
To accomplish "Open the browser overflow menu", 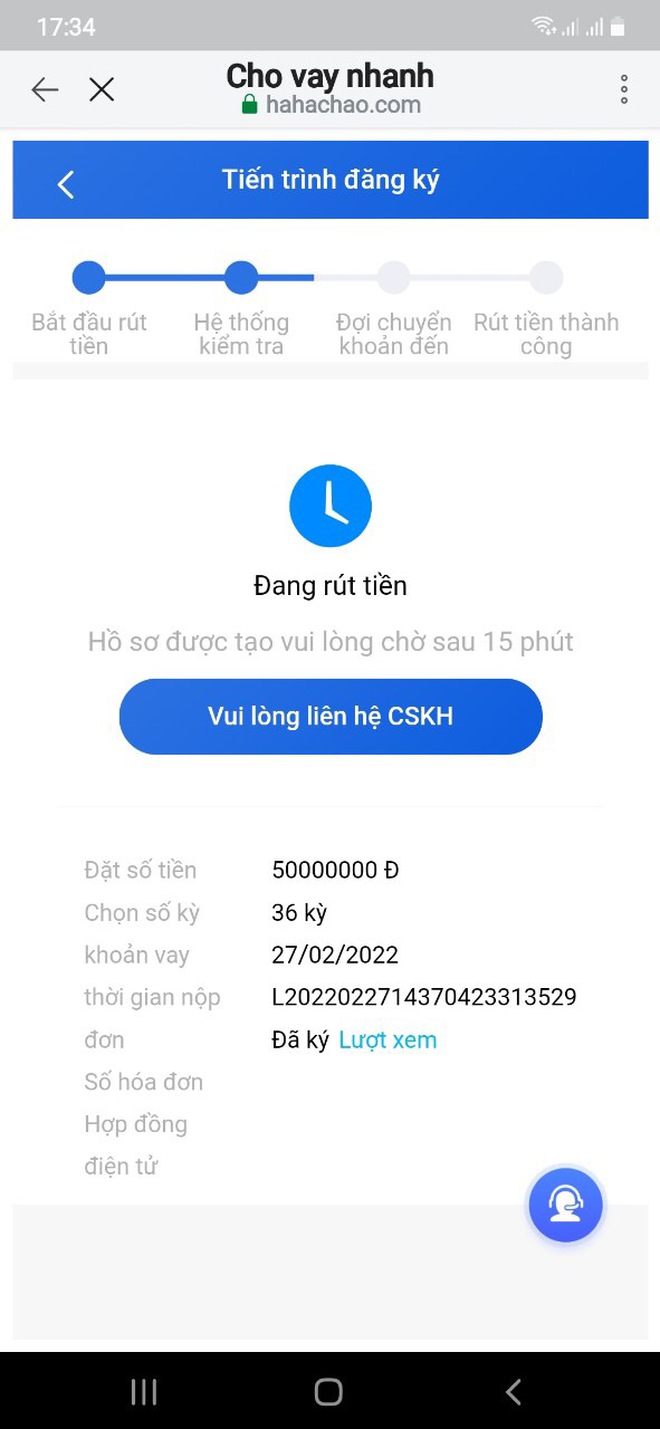I will click(x=624, y=90).
